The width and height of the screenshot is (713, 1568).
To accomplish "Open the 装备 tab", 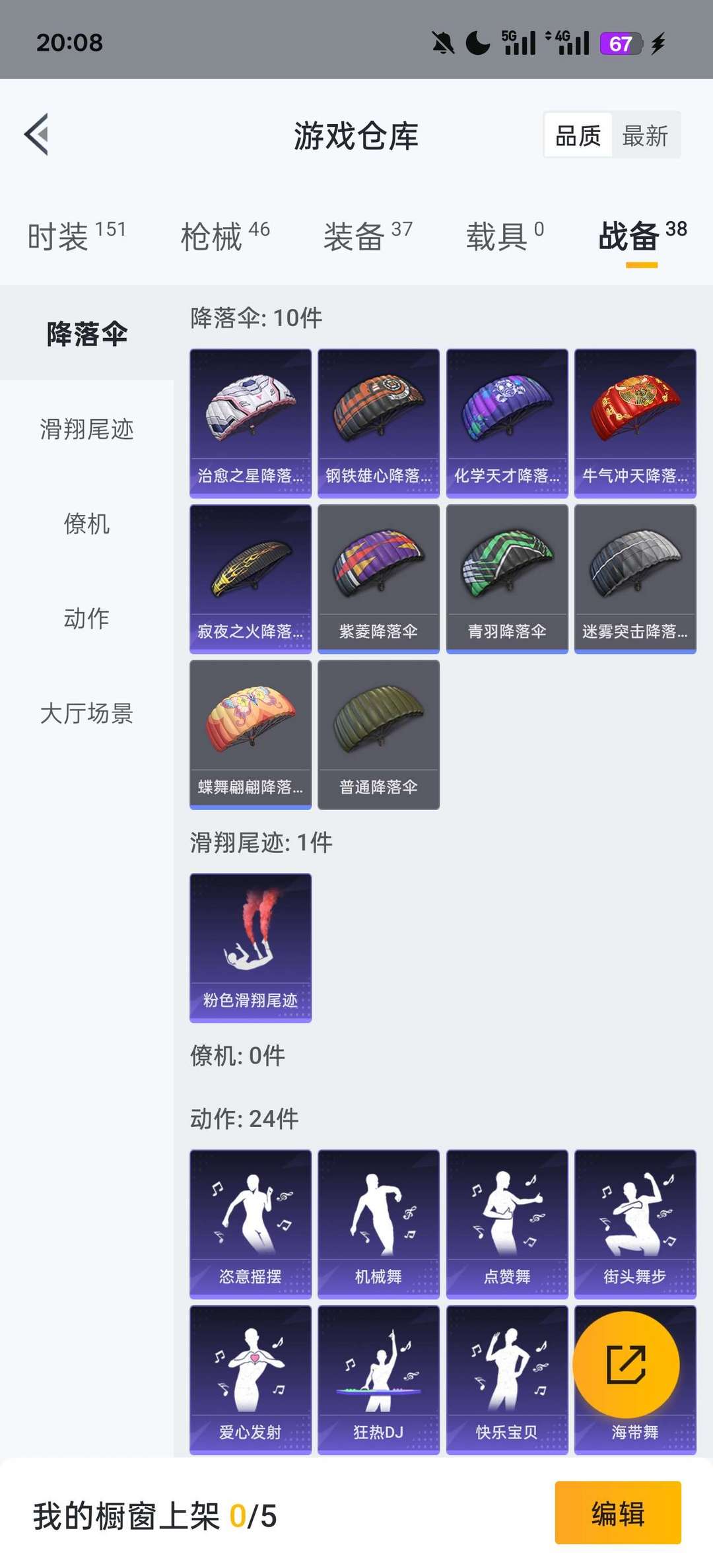I will click(x=368, y=236).
